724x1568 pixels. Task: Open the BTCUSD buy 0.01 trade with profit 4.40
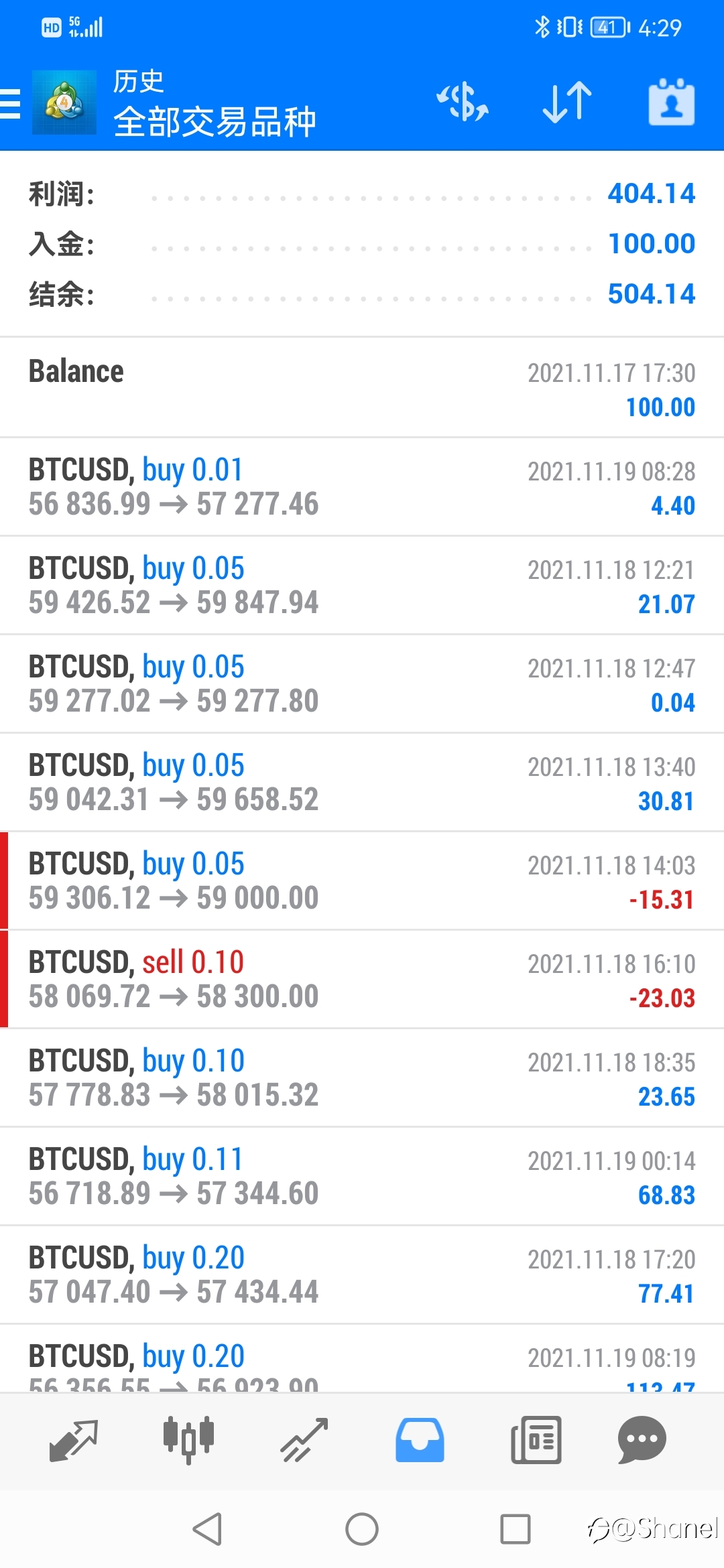(x=362, y=487)
